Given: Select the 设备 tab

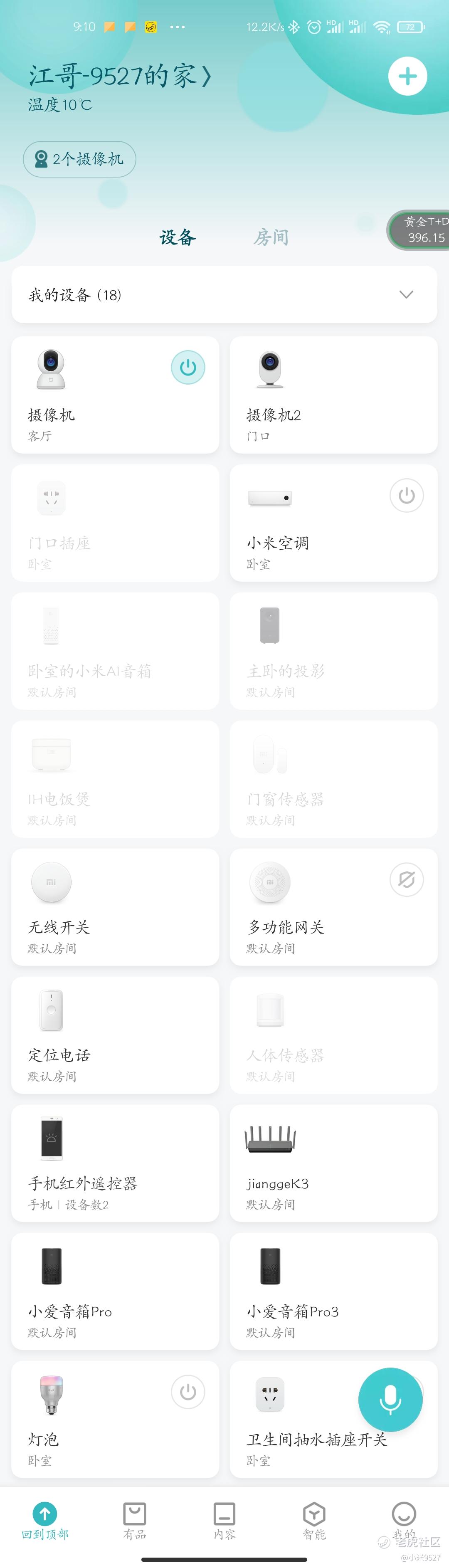Looking at the screenshot, I should tap(178, 237).
